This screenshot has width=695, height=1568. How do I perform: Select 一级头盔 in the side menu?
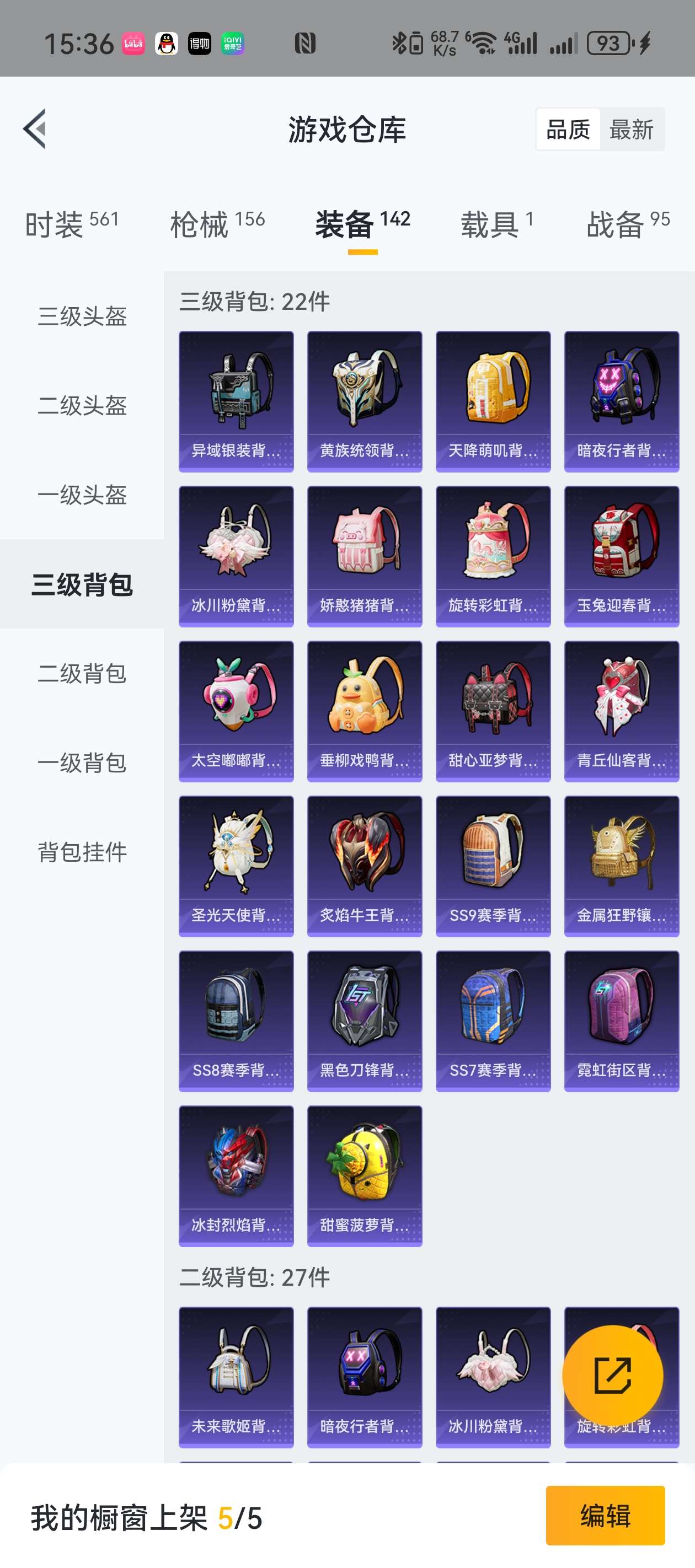82,495
